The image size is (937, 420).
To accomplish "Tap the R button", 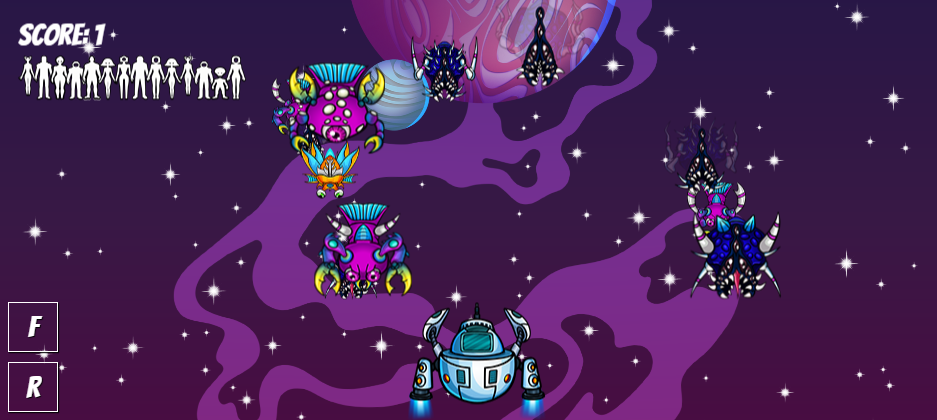I will 33,387.
